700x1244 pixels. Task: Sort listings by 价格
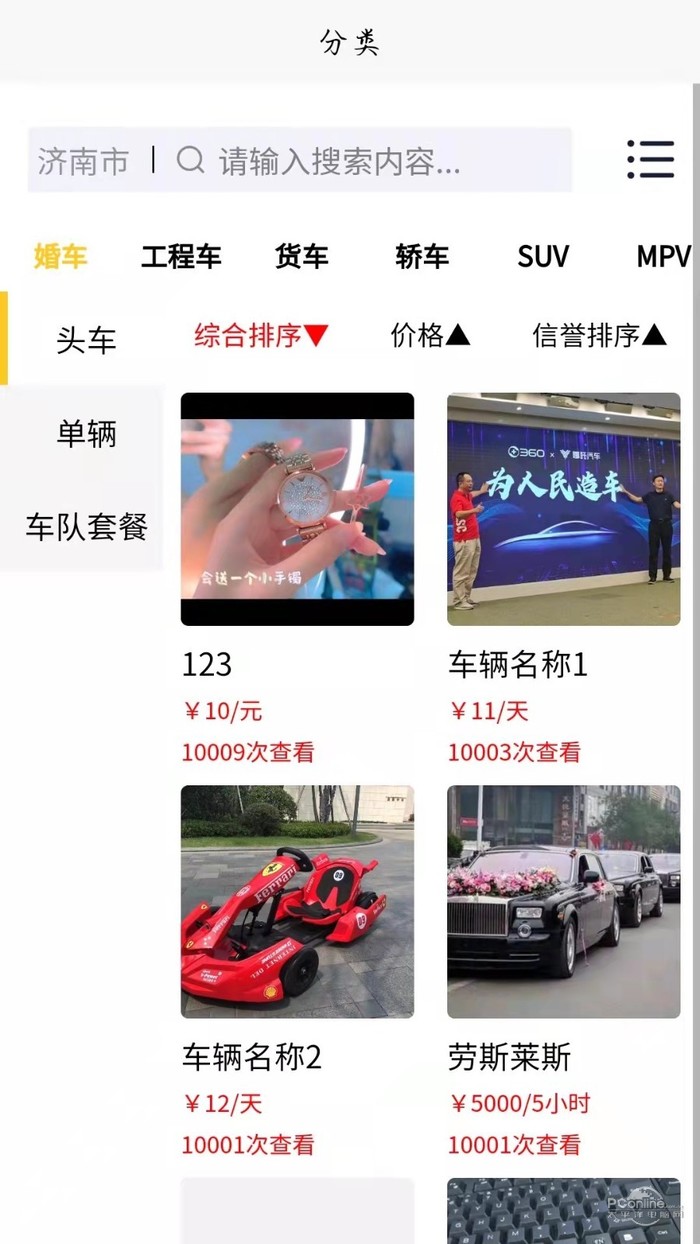coord(430,336)
